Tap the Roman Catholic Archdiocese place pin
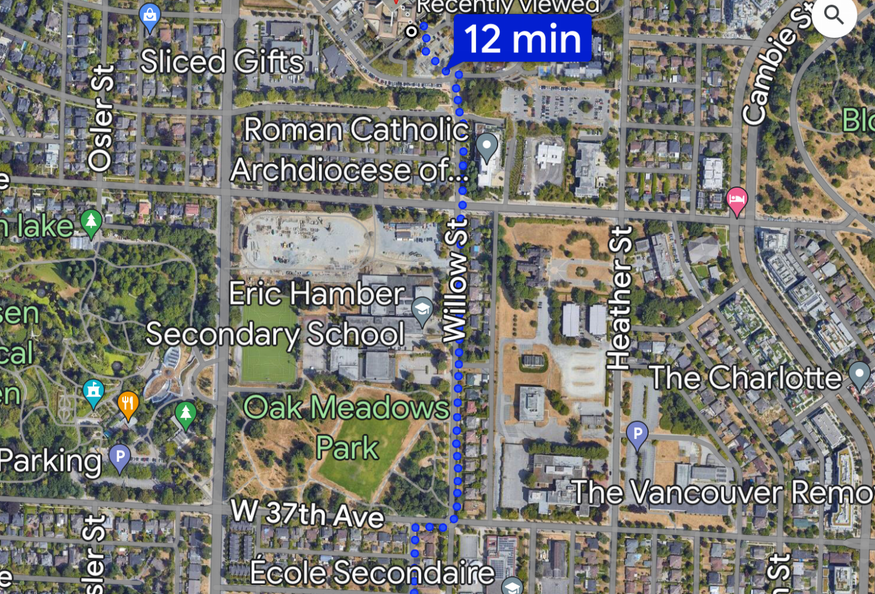 487,148
